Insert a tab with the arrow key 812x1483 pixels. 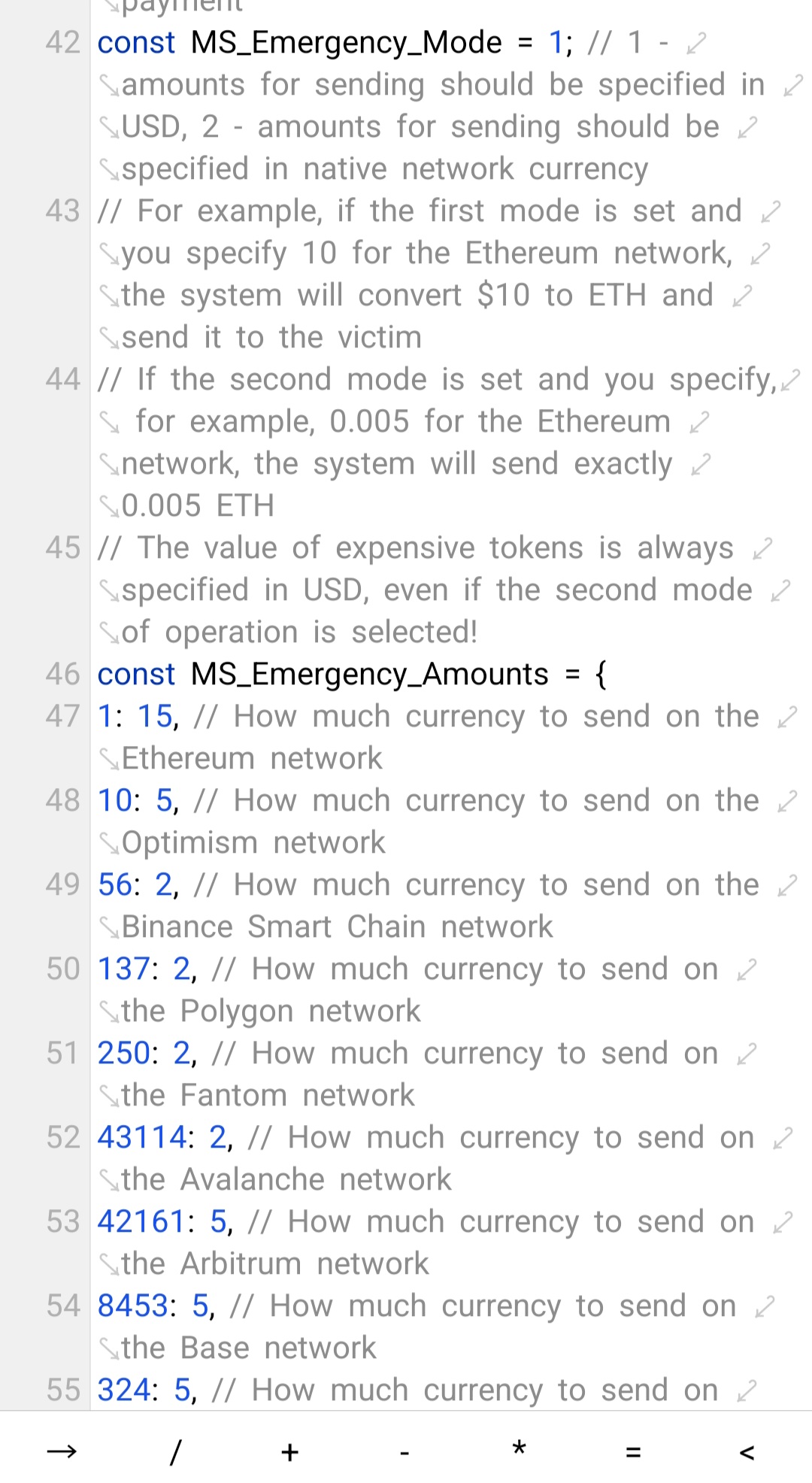62,1451
